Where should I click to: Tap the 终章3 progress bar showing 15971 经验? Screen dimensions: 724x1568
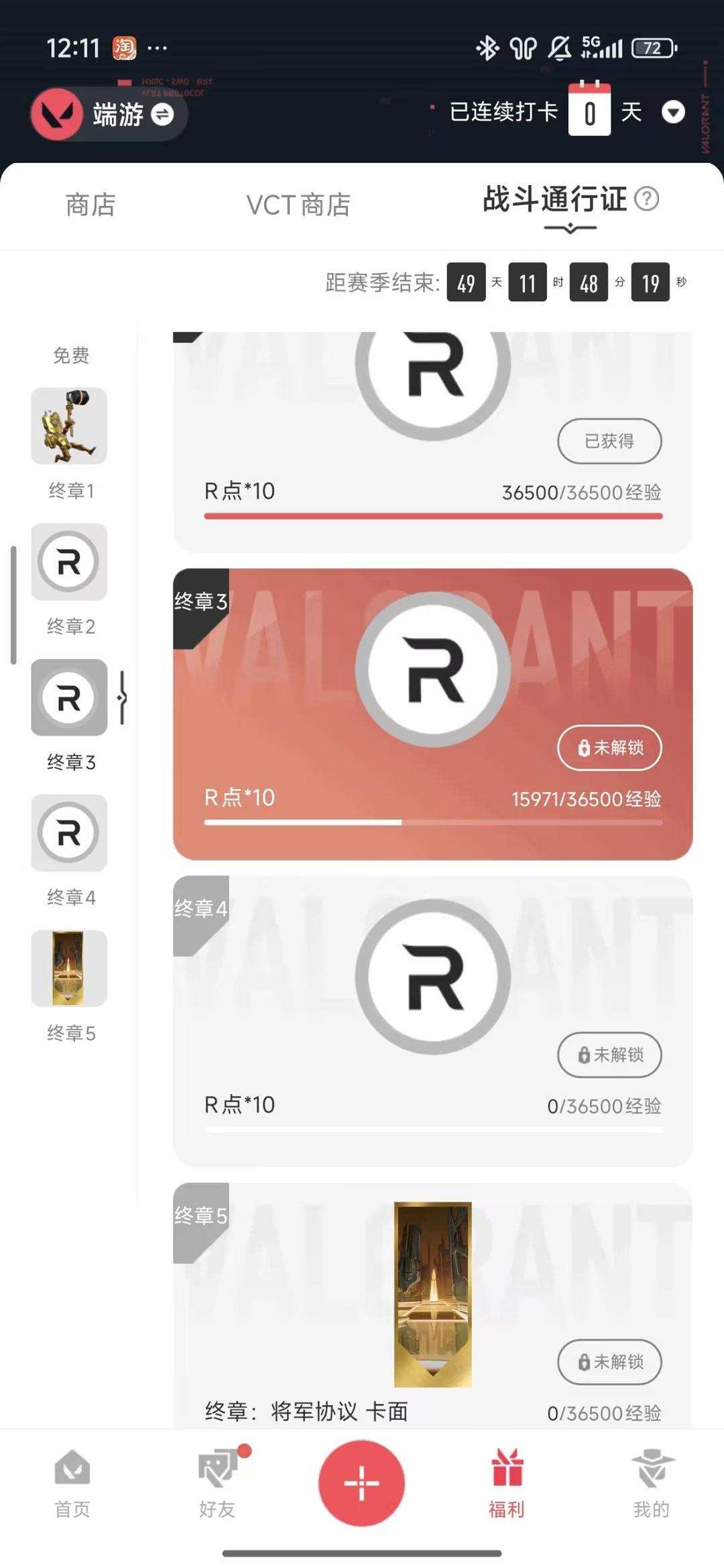click(x=432, y=821)
